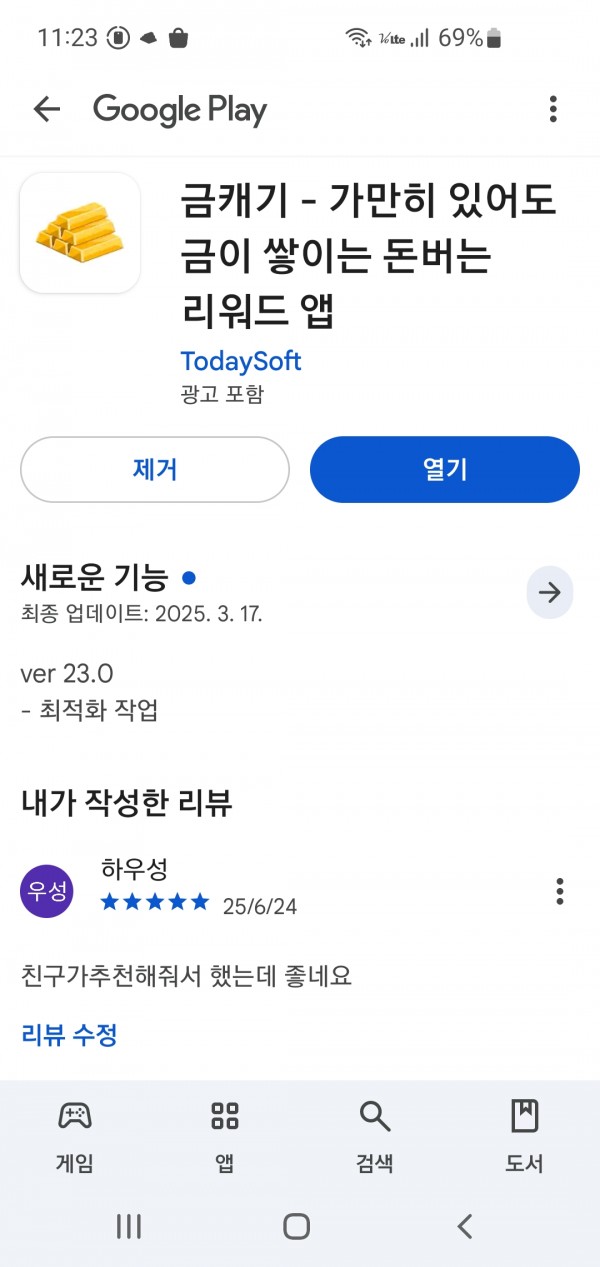This screenshot has height=1267, width=600.
Task: Switch to the 검색 tab
Action: point(375,1136)
